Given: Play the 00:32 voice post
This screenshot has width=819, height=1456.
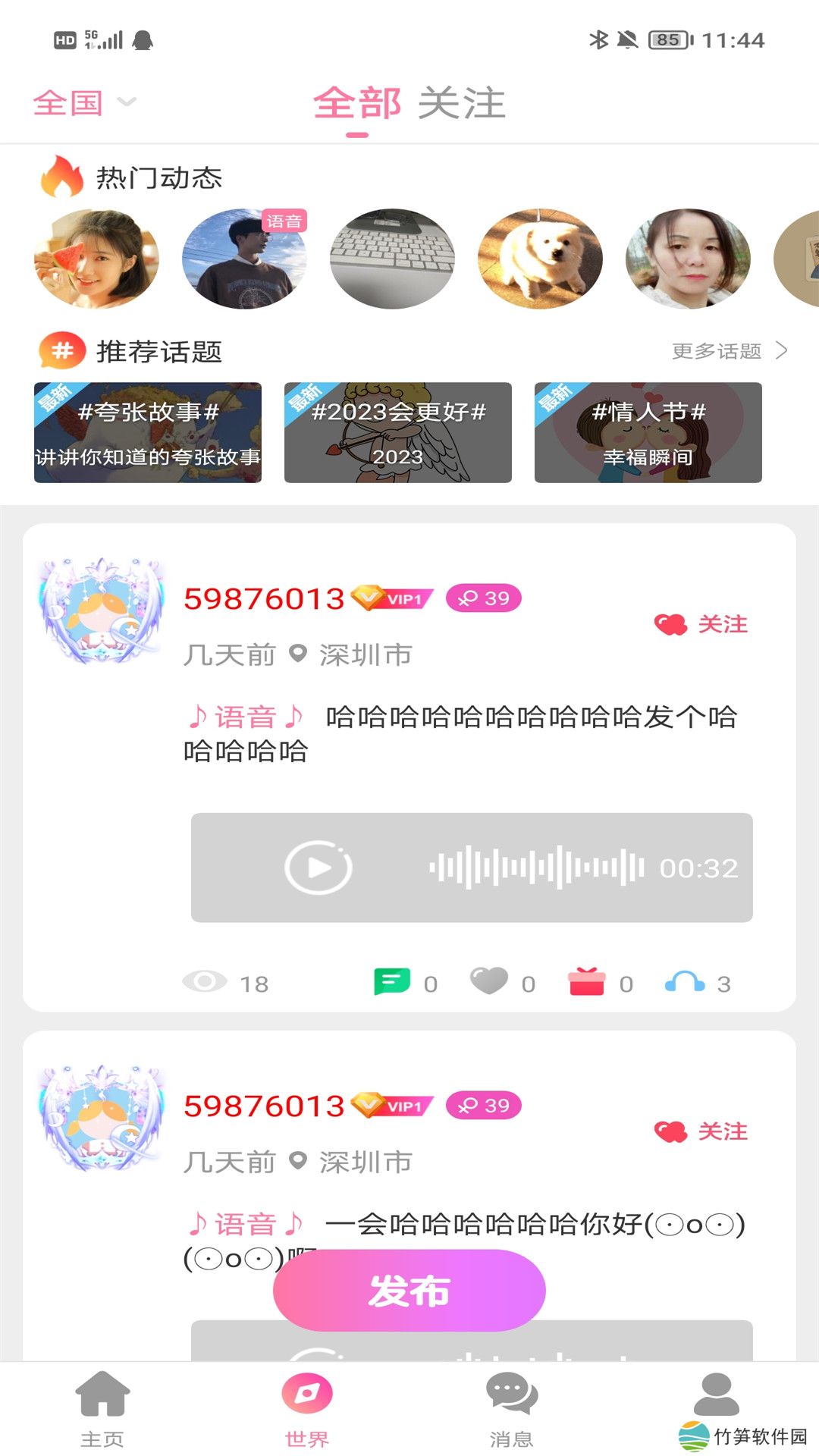Looking at the screenshot, I should point(318,868).
